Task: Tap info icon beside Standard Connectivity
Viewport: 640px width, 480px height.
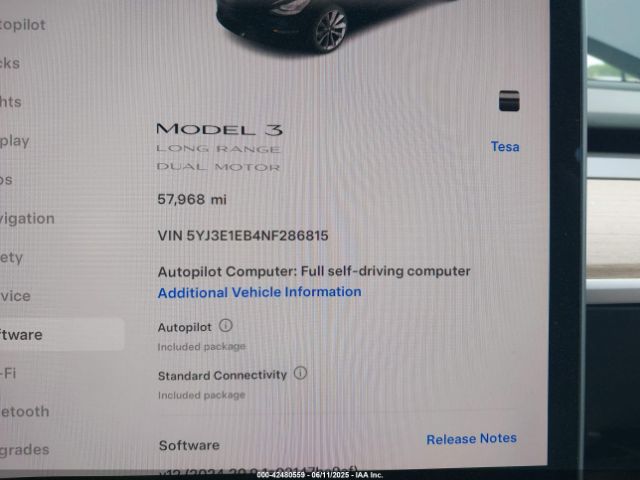Action: click(300, 374)
